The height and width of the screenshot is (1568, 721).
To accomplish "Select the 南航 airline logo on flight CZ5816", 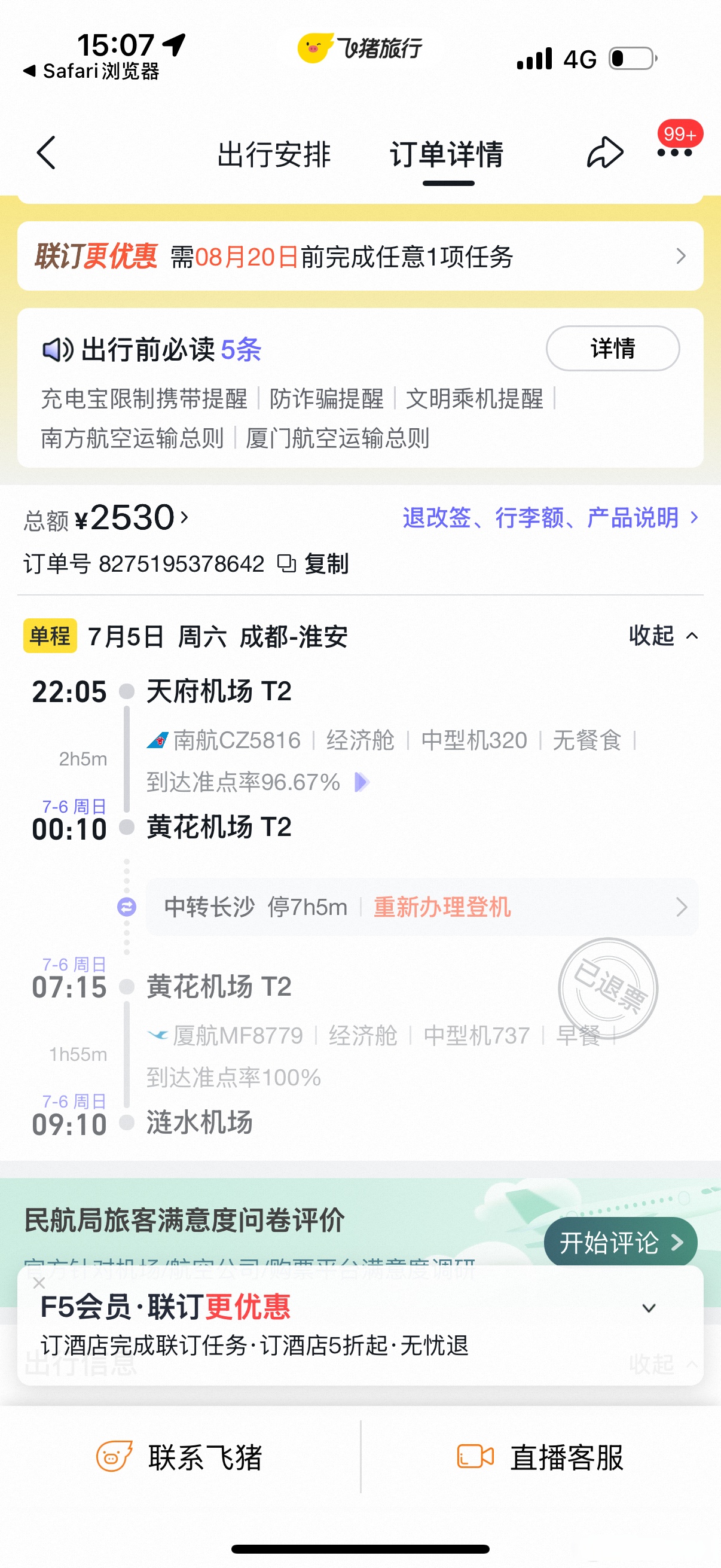I will (158, 740).
